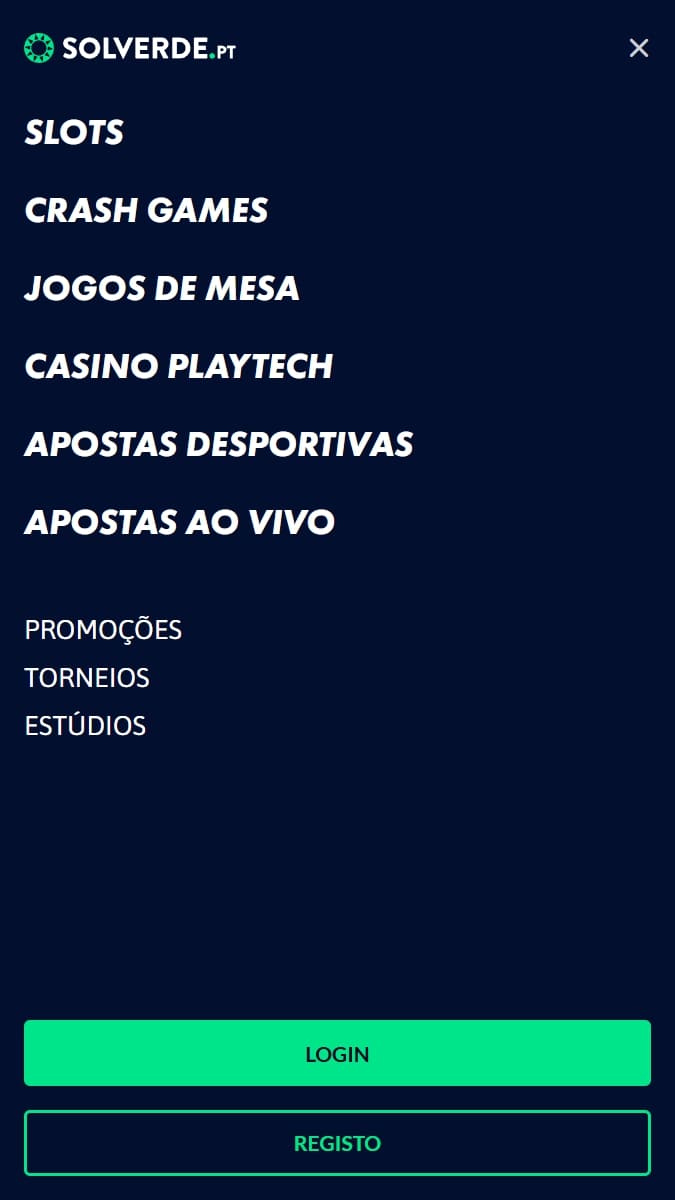Go to Apostas ao Vivo
The image size is (675, 1200).
(x=179, y=522)
